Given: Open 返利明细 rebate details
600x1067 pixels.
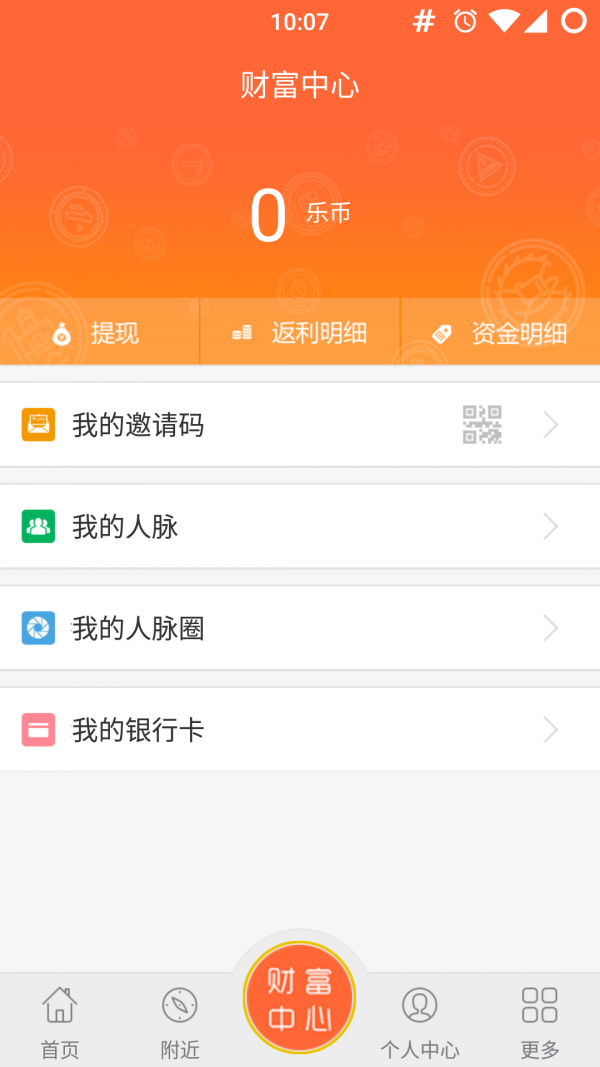Looking at the screenshot, I should [x=300, y=333].
